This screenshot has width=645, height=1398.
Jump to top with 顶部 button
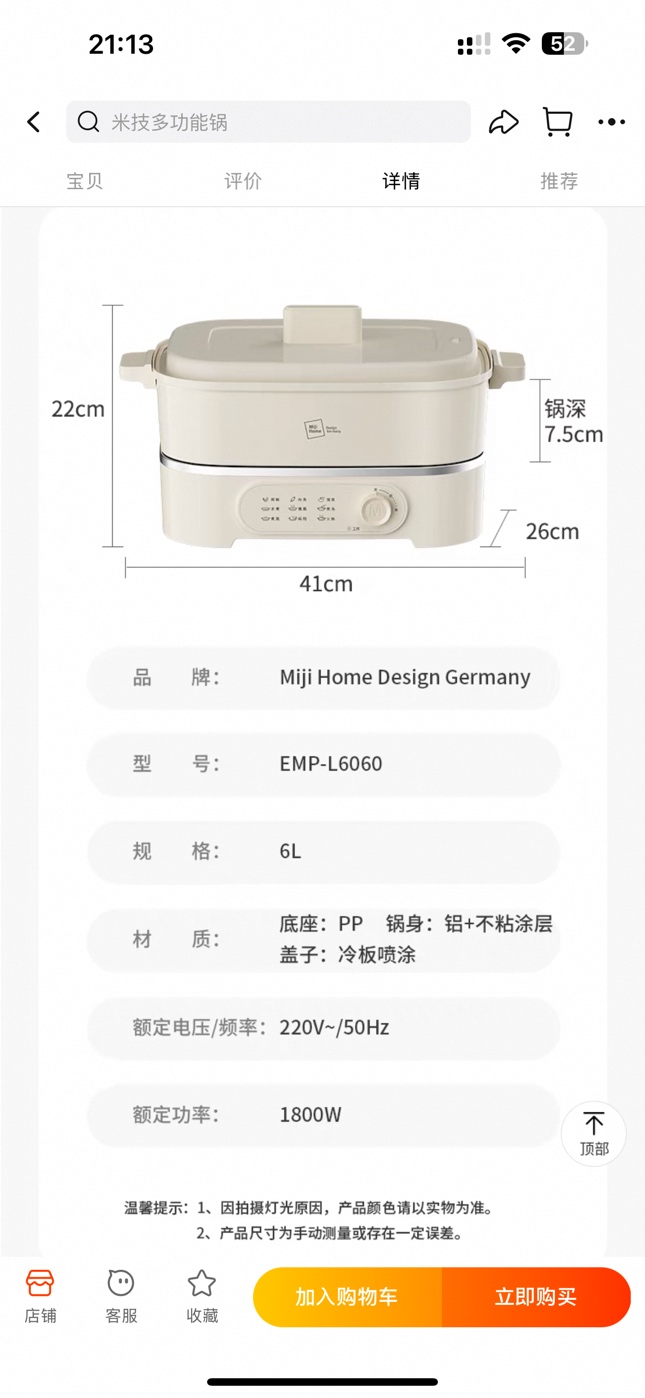point(593,1134)
